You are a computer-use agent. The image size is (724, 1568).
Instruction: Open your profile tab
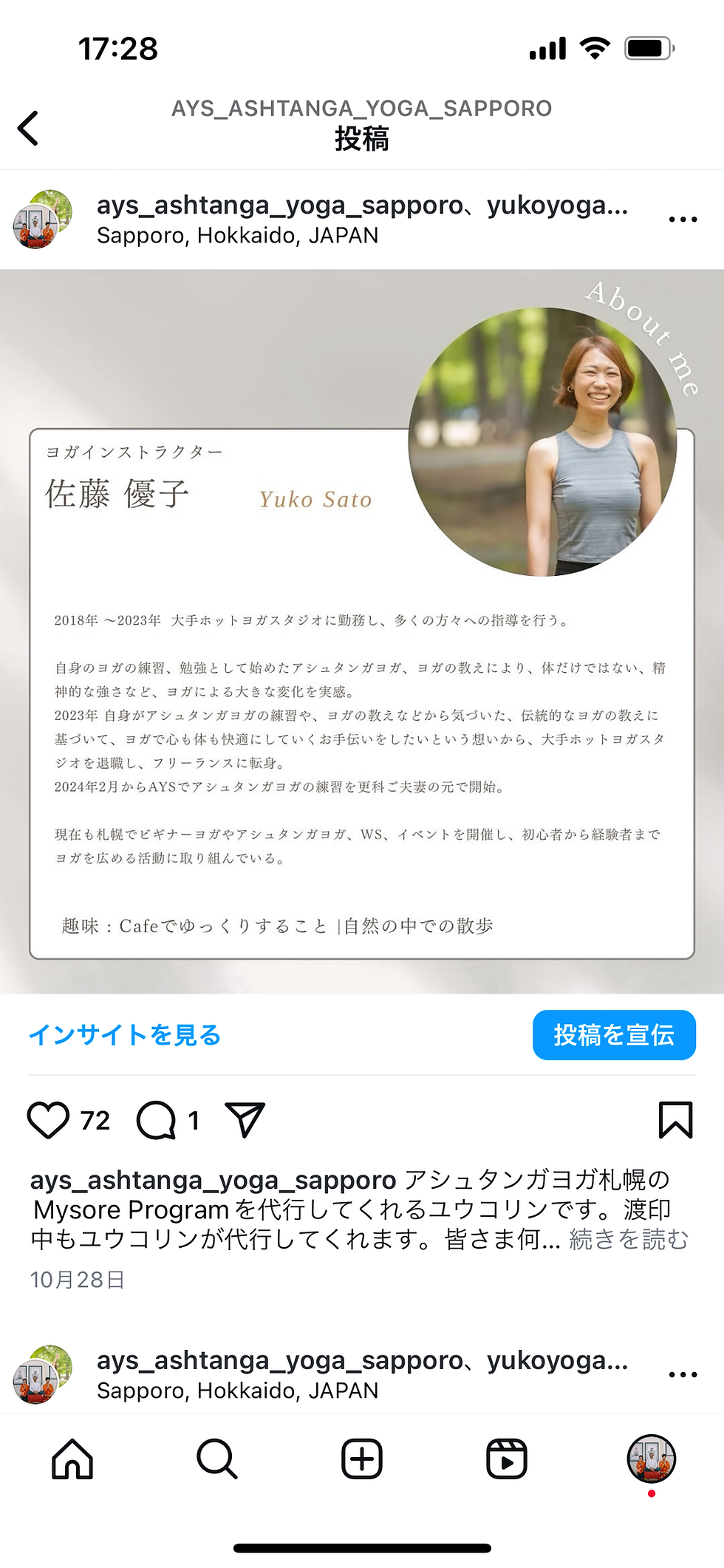(652, 1459)
